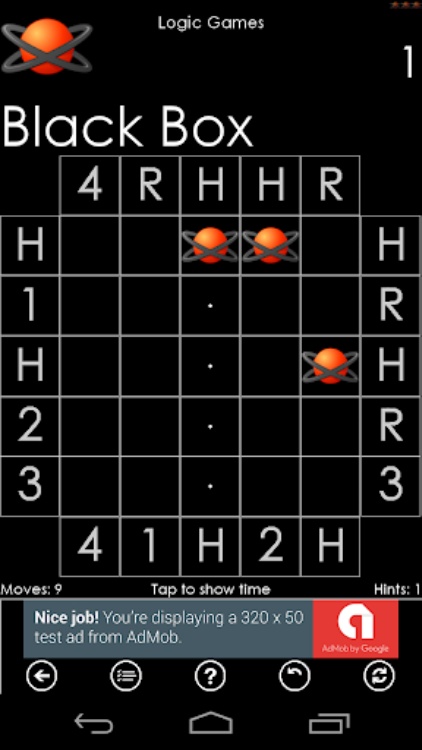Tap the back arrow icon in bottom toolbar

pyautogui.click(x=42, y=676)
